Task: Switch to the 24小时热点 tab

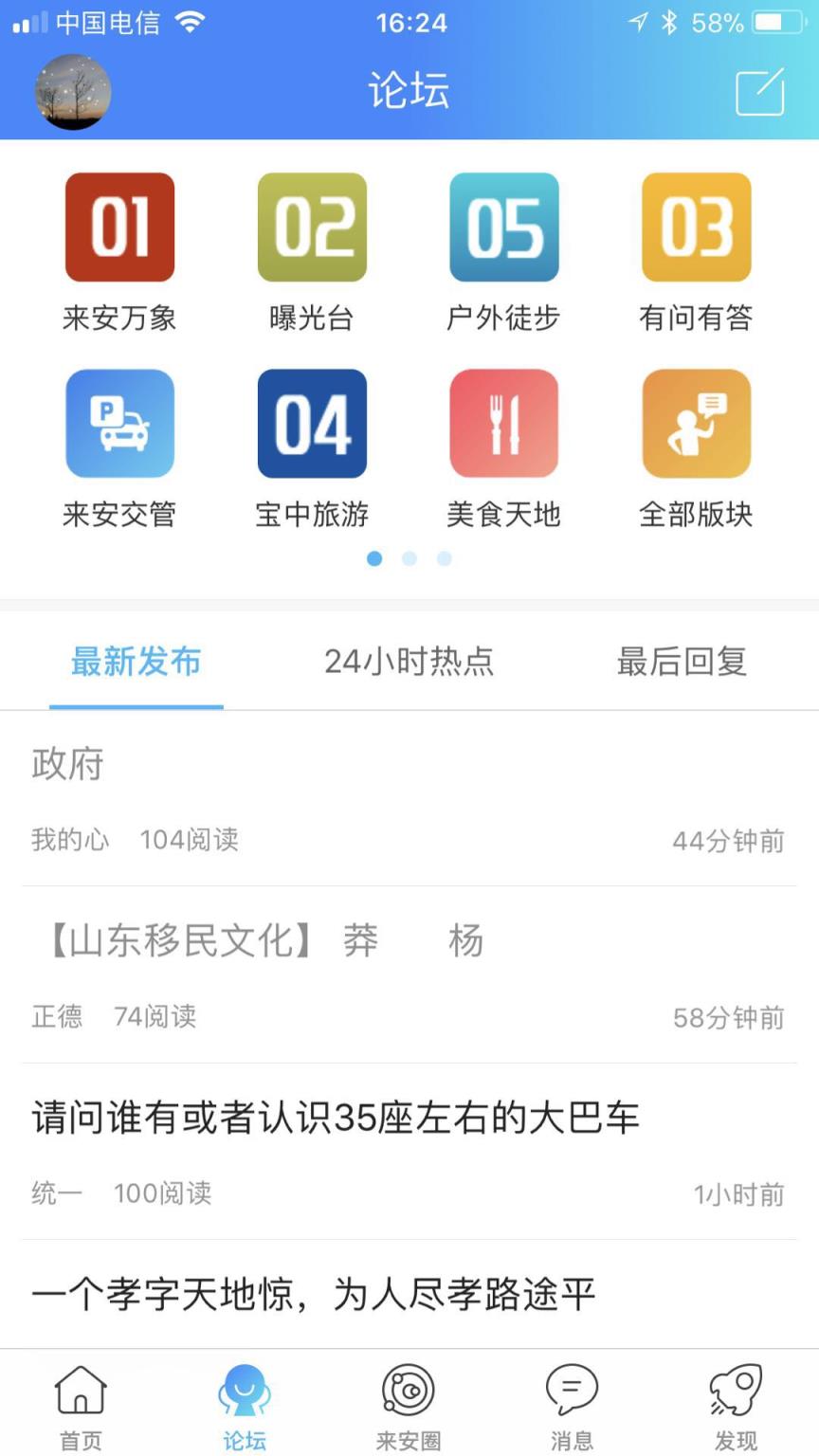Action: point(409,663)
